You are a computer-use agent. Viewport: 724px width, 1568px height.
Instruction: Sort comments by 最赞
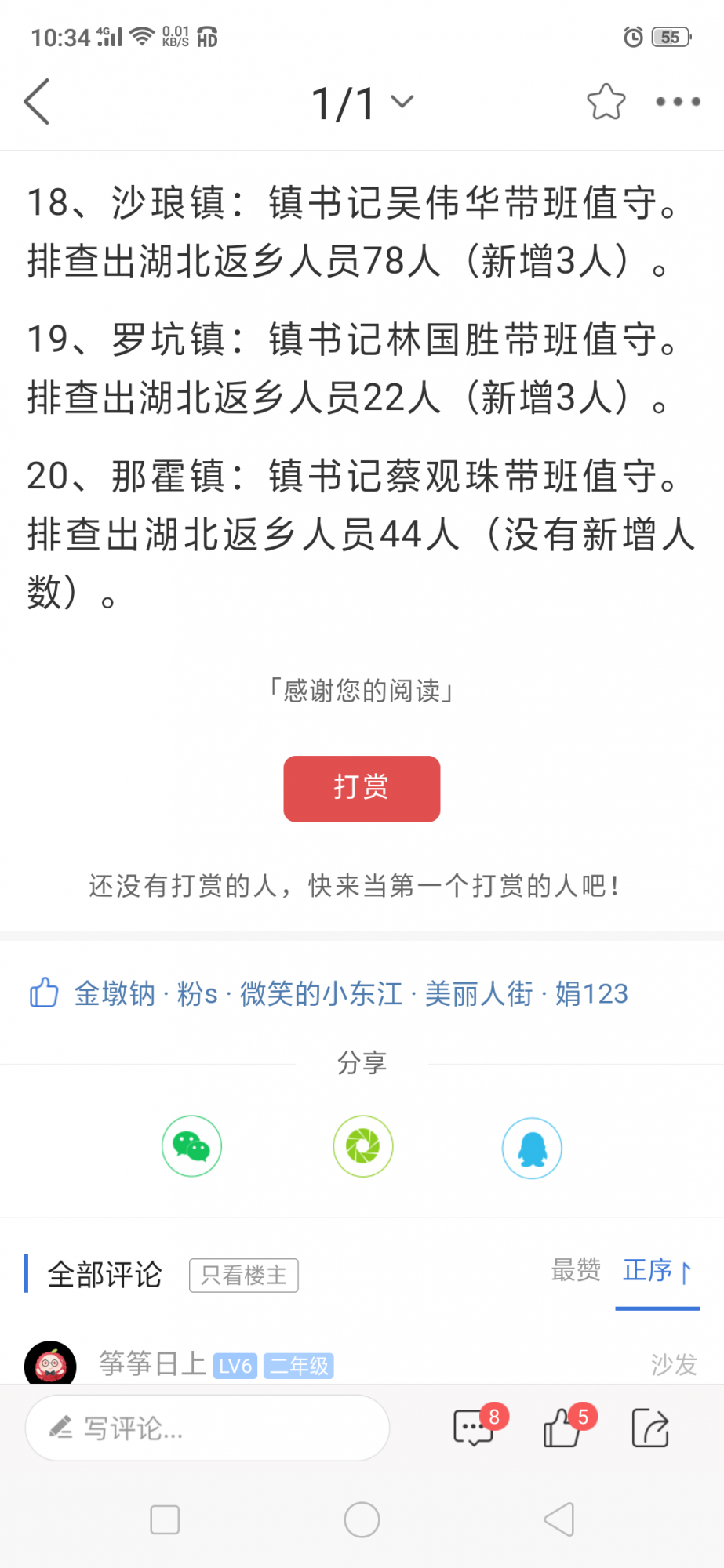click(576, 1269)
